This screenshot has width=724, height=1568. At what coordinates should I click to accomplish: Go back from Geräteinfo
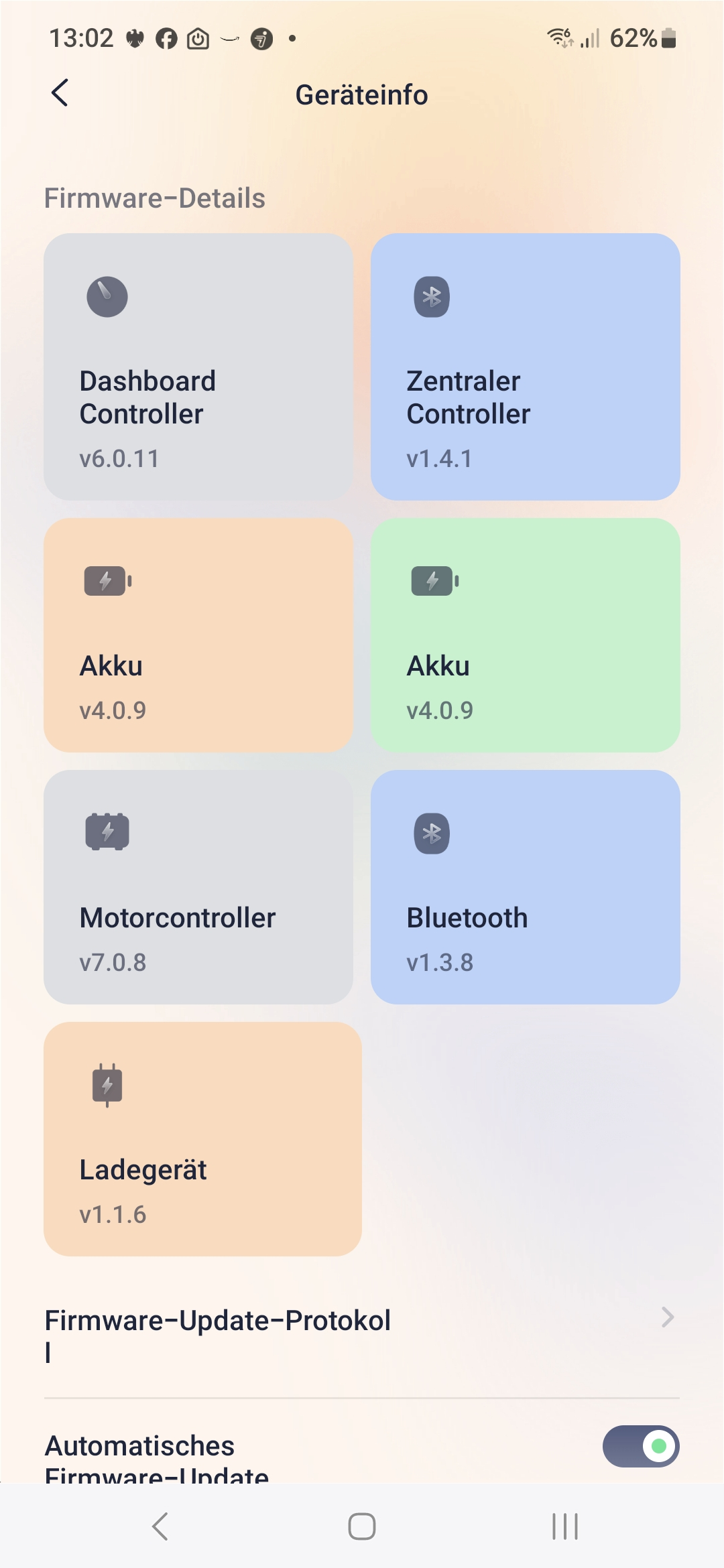(x=60, y=93)
